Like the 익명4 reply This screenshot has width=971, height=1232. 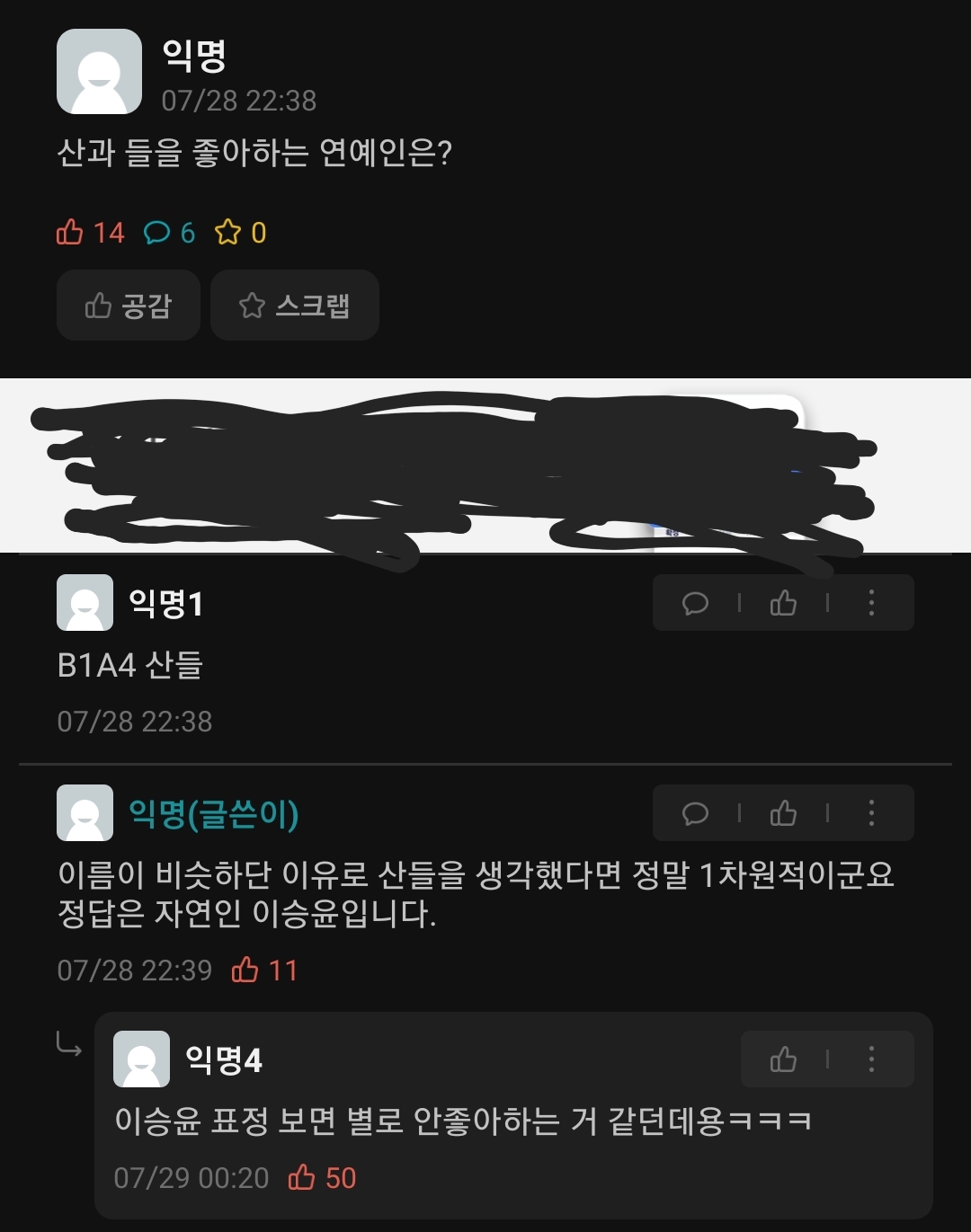783,1059
